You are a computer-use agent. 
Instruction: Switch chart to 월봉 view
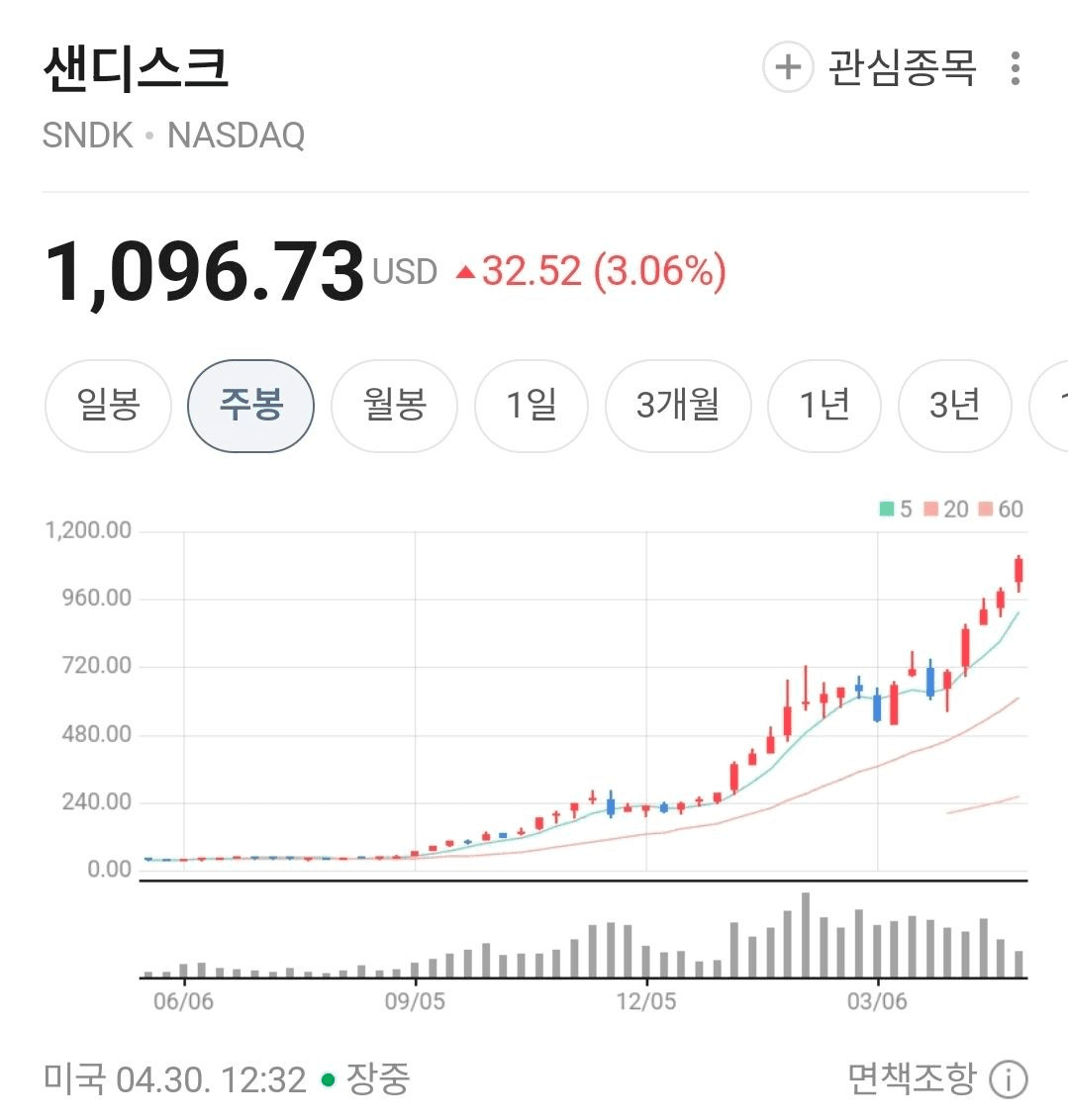click(x=394, y=406)
